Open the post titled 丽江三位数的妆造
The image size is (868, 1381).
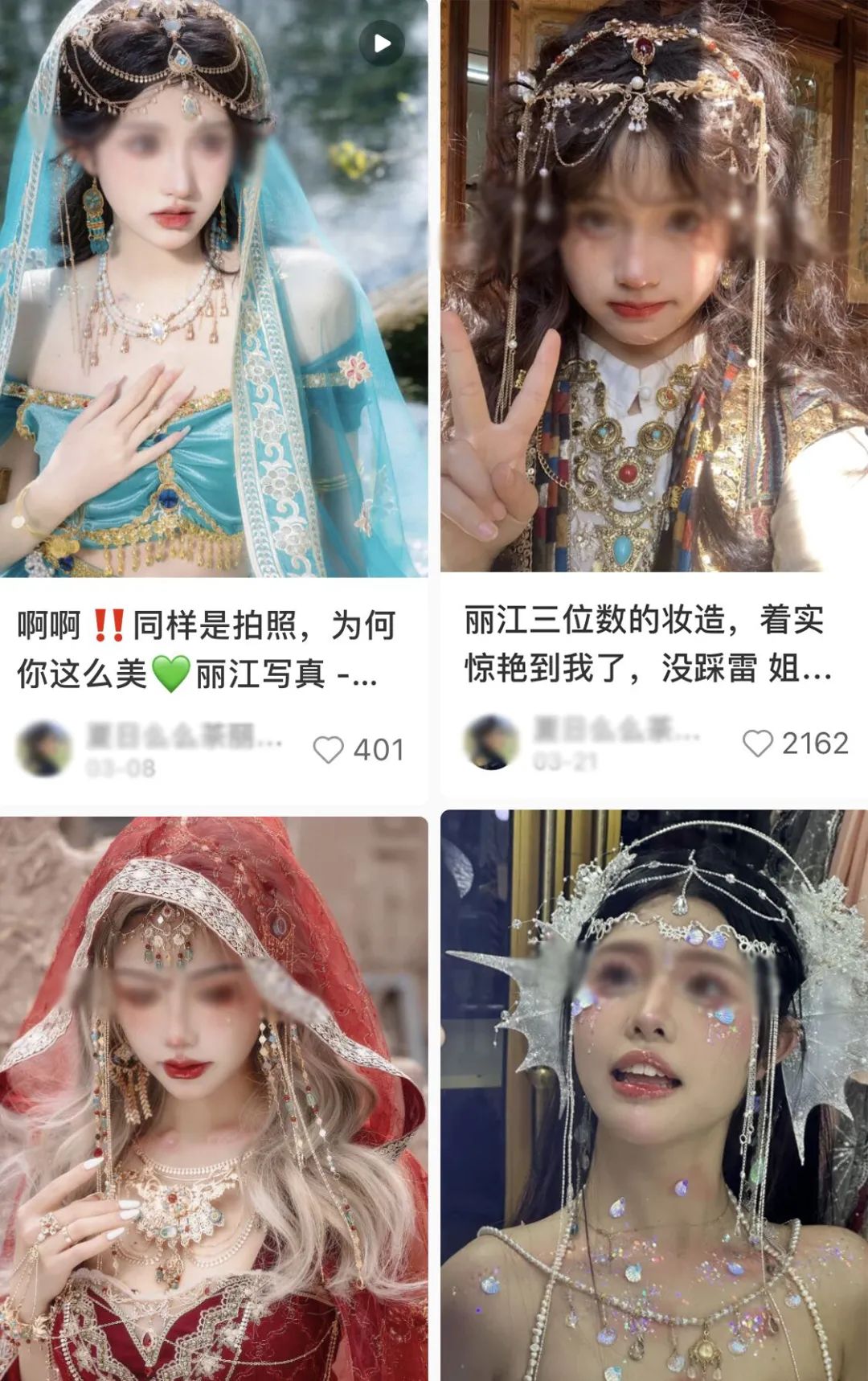click(647, 645)
